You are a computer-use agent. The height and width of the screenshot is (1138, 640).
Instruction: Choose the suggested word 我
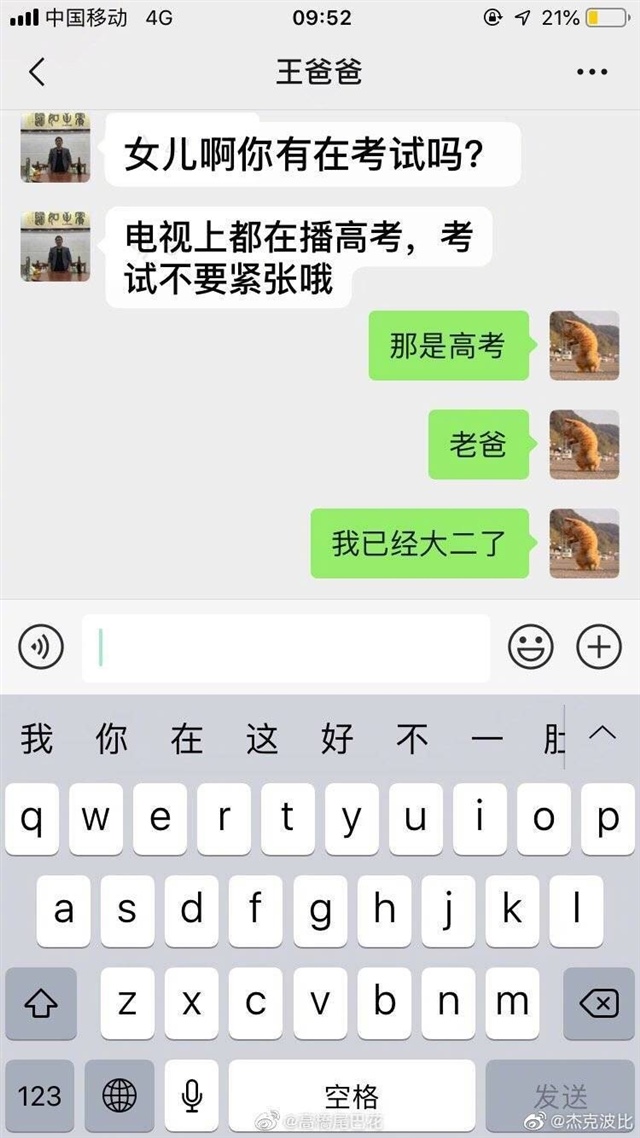[x=36, y=739]
